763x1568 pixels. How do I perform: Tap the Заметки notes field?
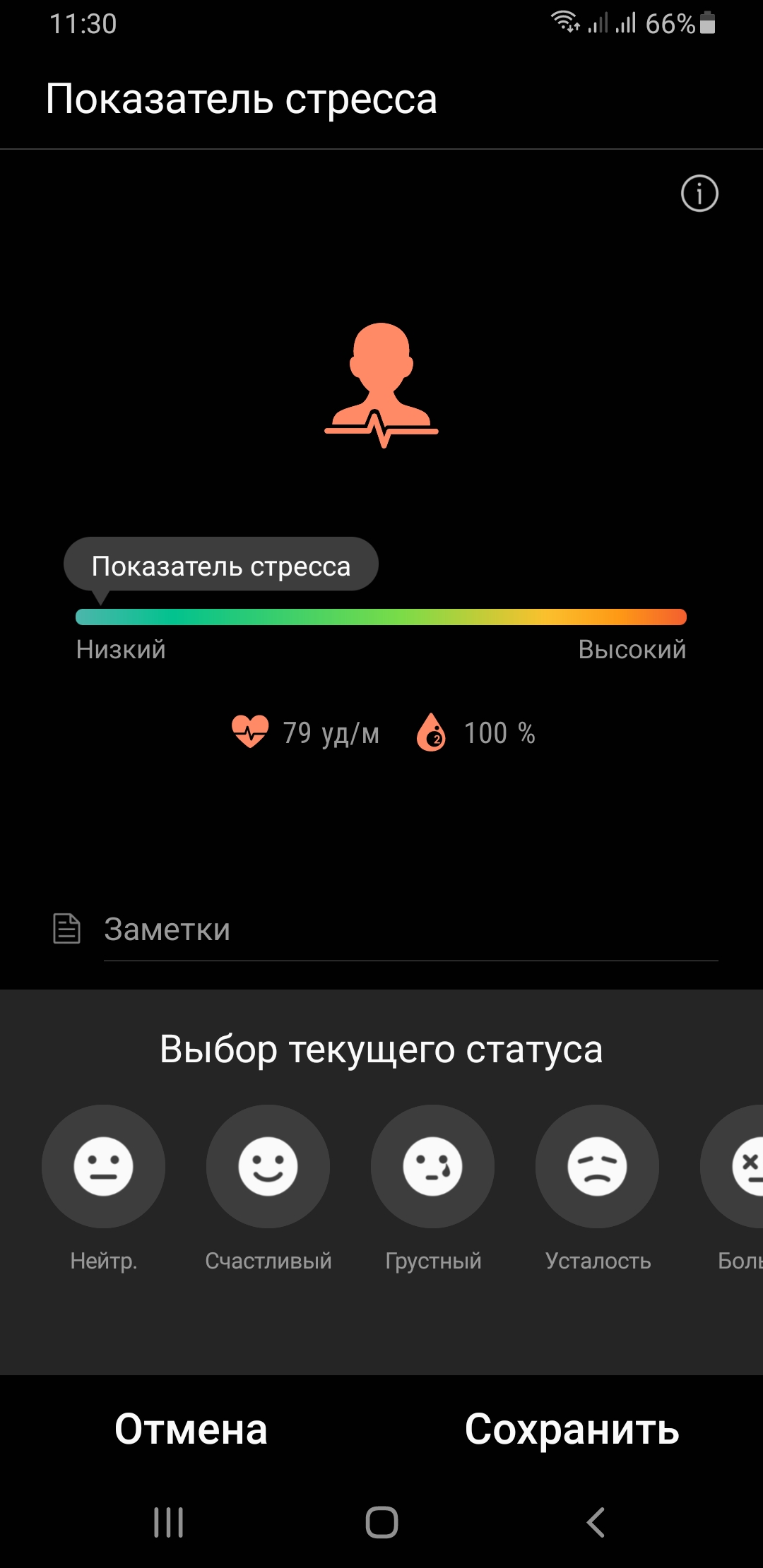[x=410, y=929]
